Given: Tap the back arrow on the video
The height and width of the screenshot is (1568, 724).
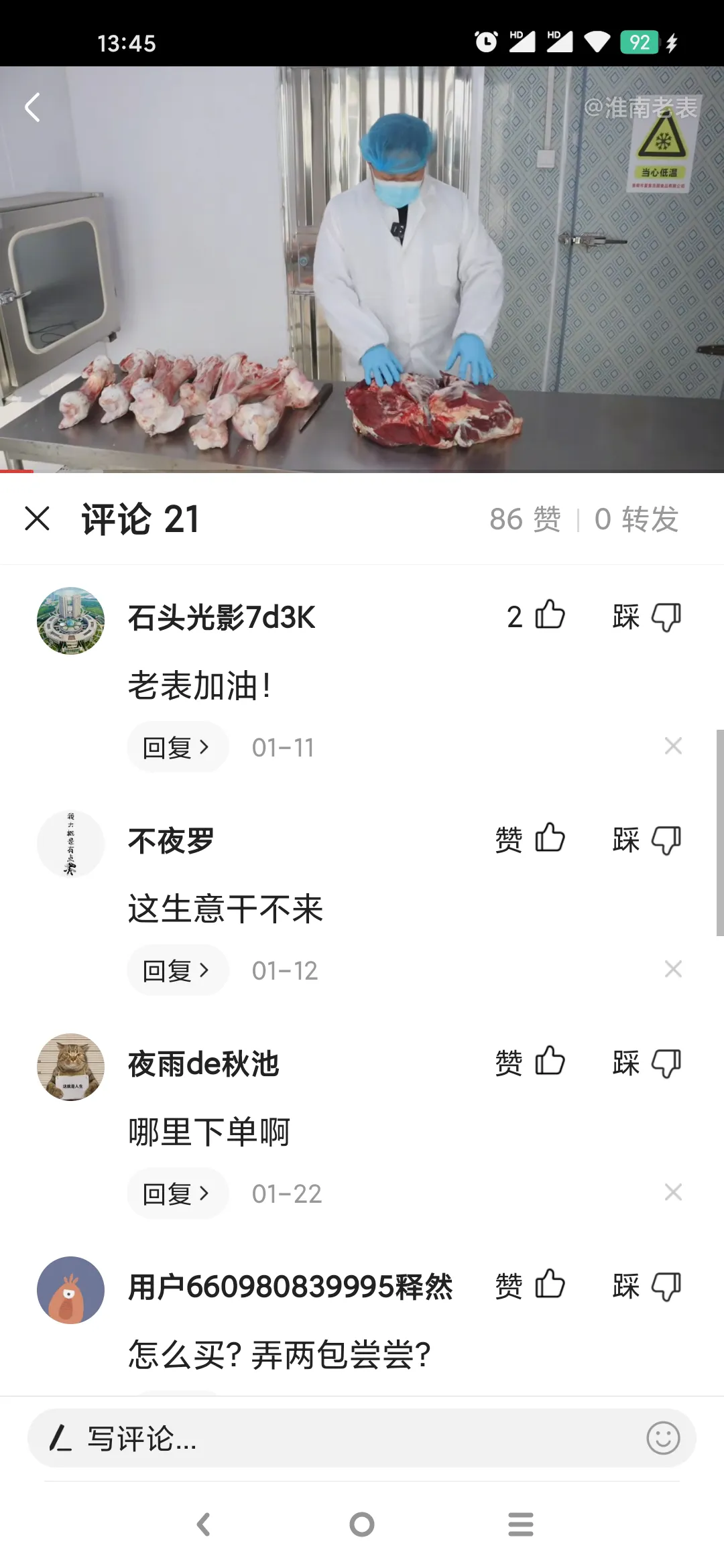Looking at the screenshot, I should (x=32, y=107).
